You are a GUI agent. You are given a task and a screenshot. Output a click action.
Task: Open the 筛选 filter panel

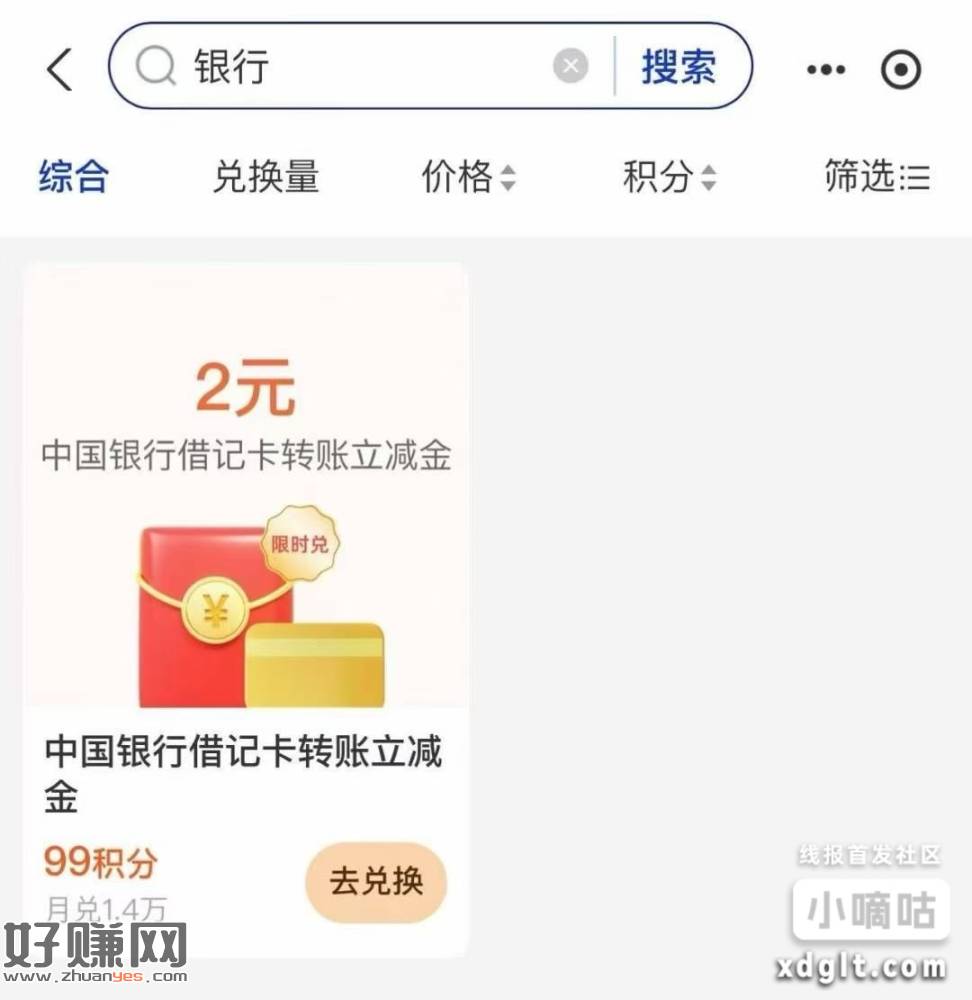(877, 177)
